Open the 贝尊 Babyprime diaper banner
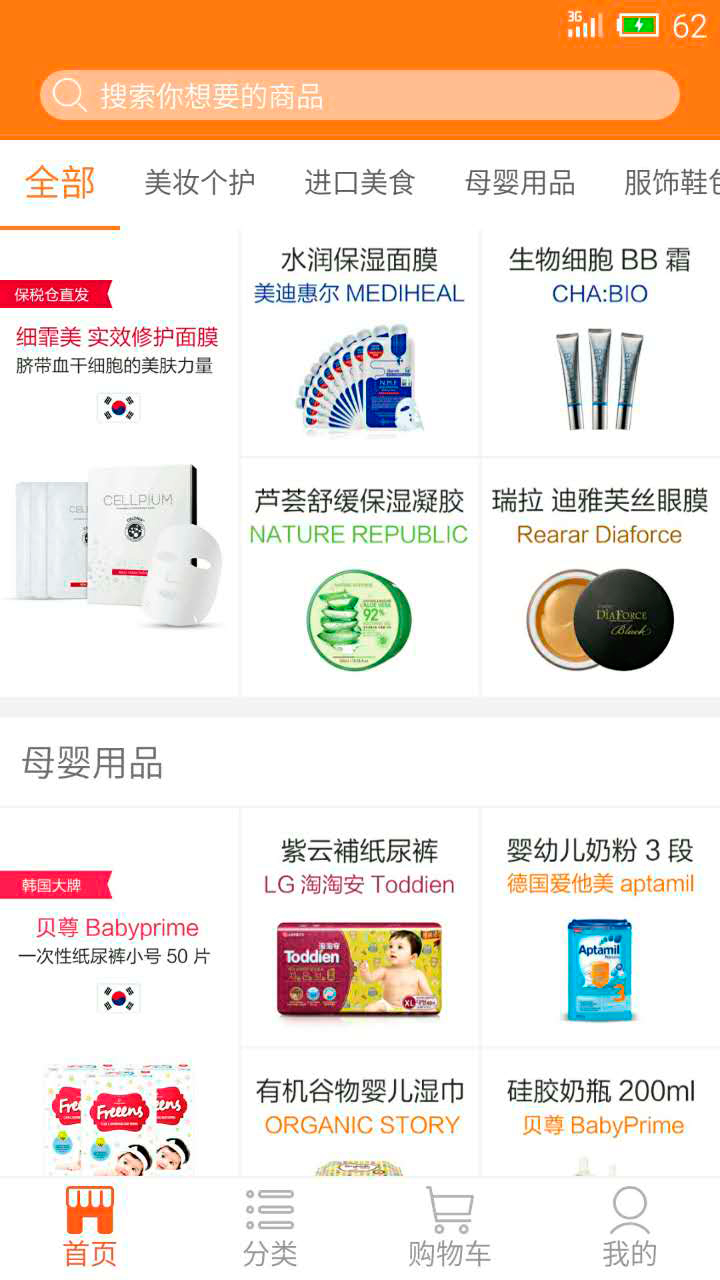This screenshot has width=720, height=1280. (119, 993)
